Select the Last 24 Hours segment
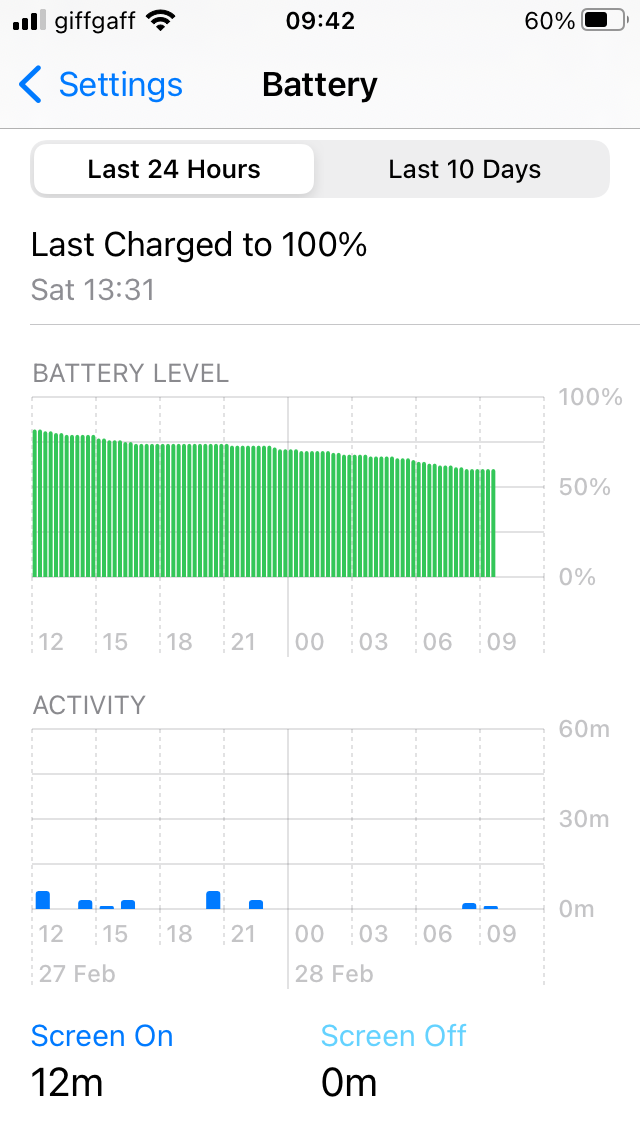Image resolution: width=640 pixels, height=1136 pixels. pos(174,170)
